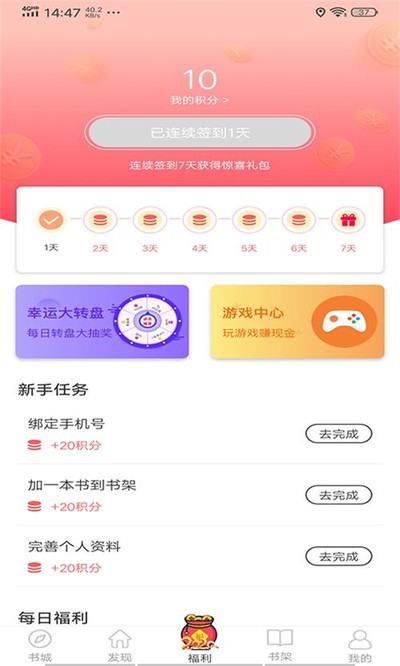Open 我的积分 points details

click(199, 100)
